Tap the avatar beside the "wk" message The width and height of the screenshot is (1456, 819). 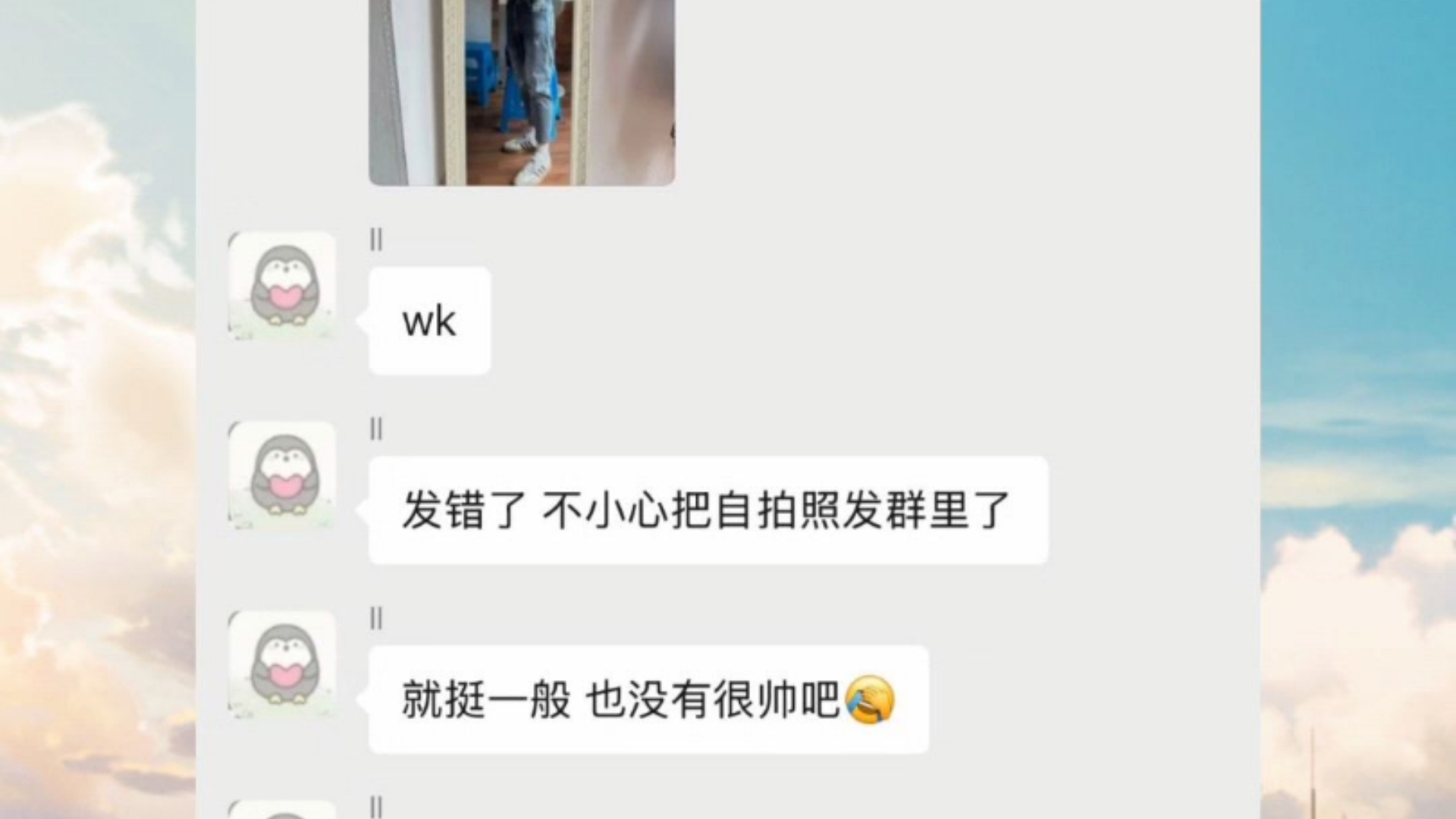[x=282, y=286]
